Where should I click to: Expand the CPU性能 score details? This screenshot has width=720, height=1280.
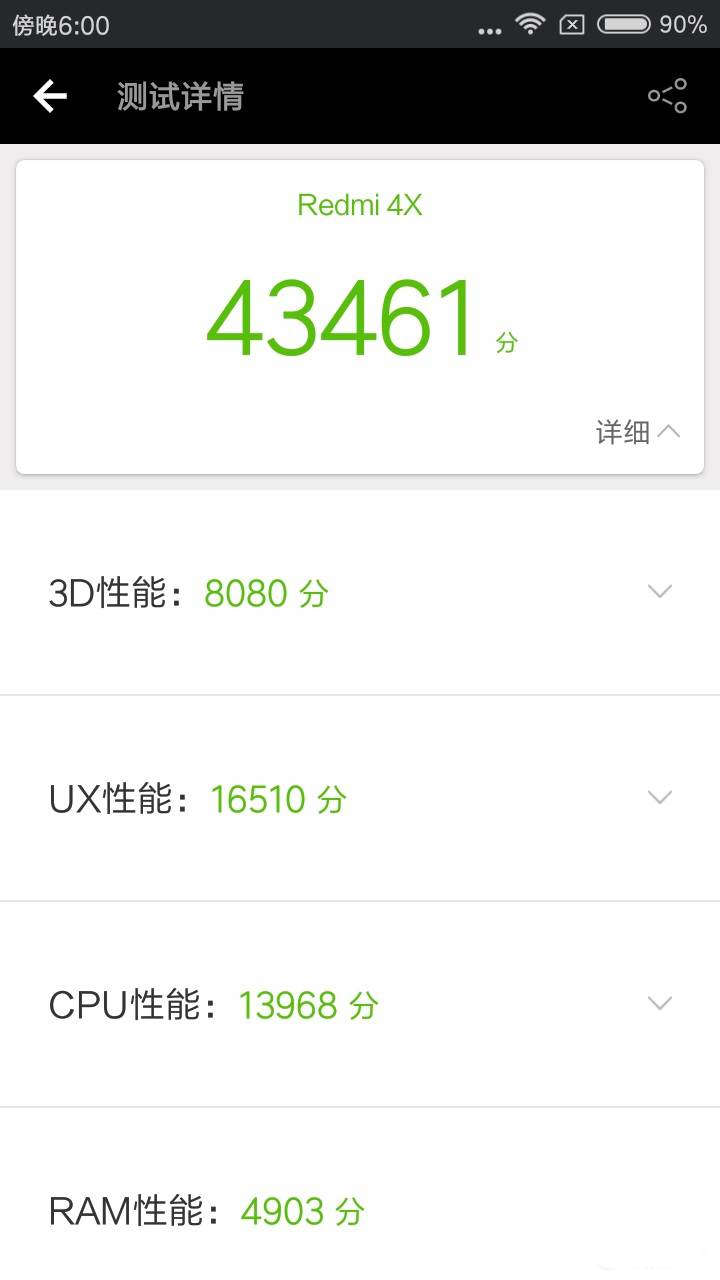click(660, 1004)
